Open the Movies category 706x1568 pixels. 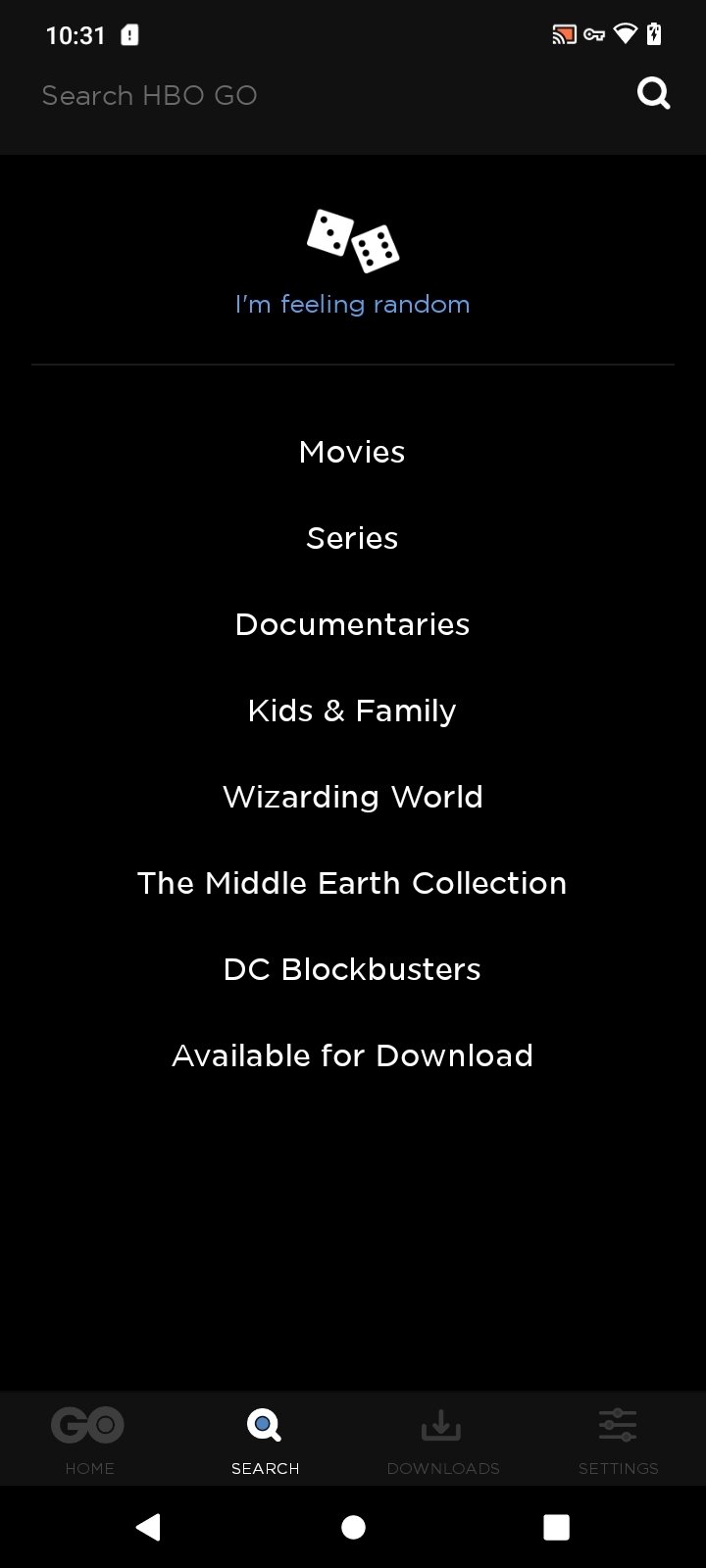pos(352,452)
